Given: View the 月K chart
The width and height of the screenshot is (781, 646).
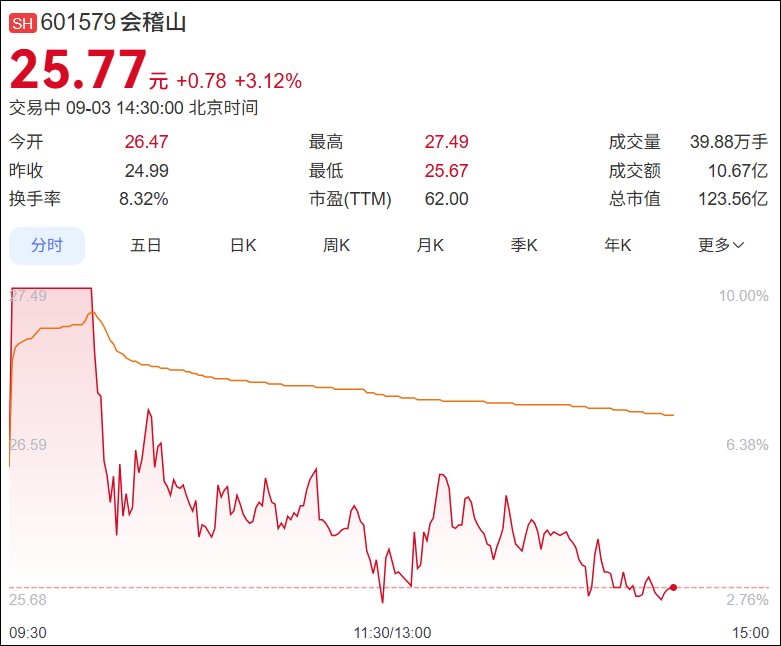Looking at the screenshot, I should (430, 245).
